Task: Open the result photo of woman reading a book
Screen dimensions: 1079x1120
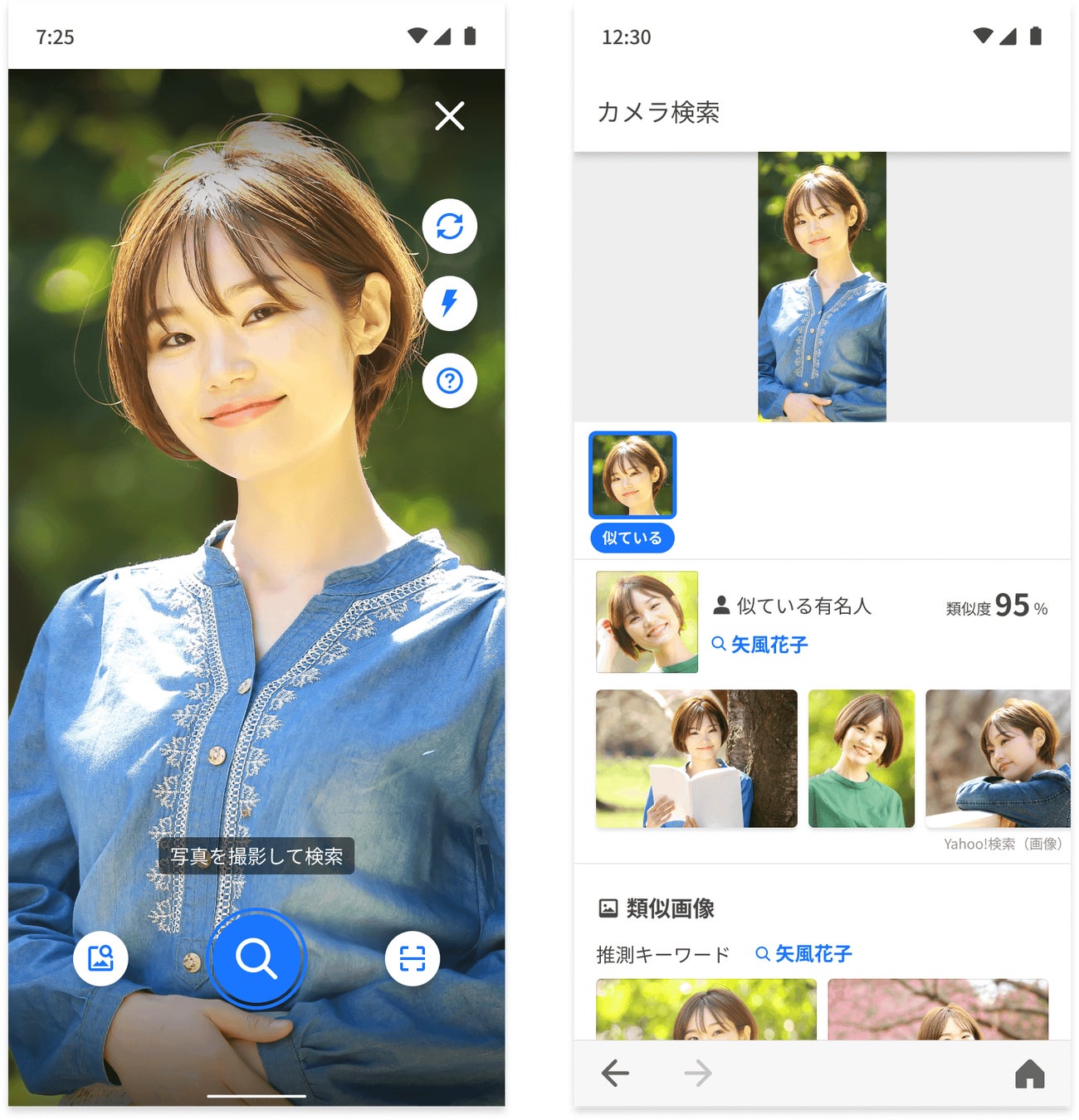Action: point(696,758)
